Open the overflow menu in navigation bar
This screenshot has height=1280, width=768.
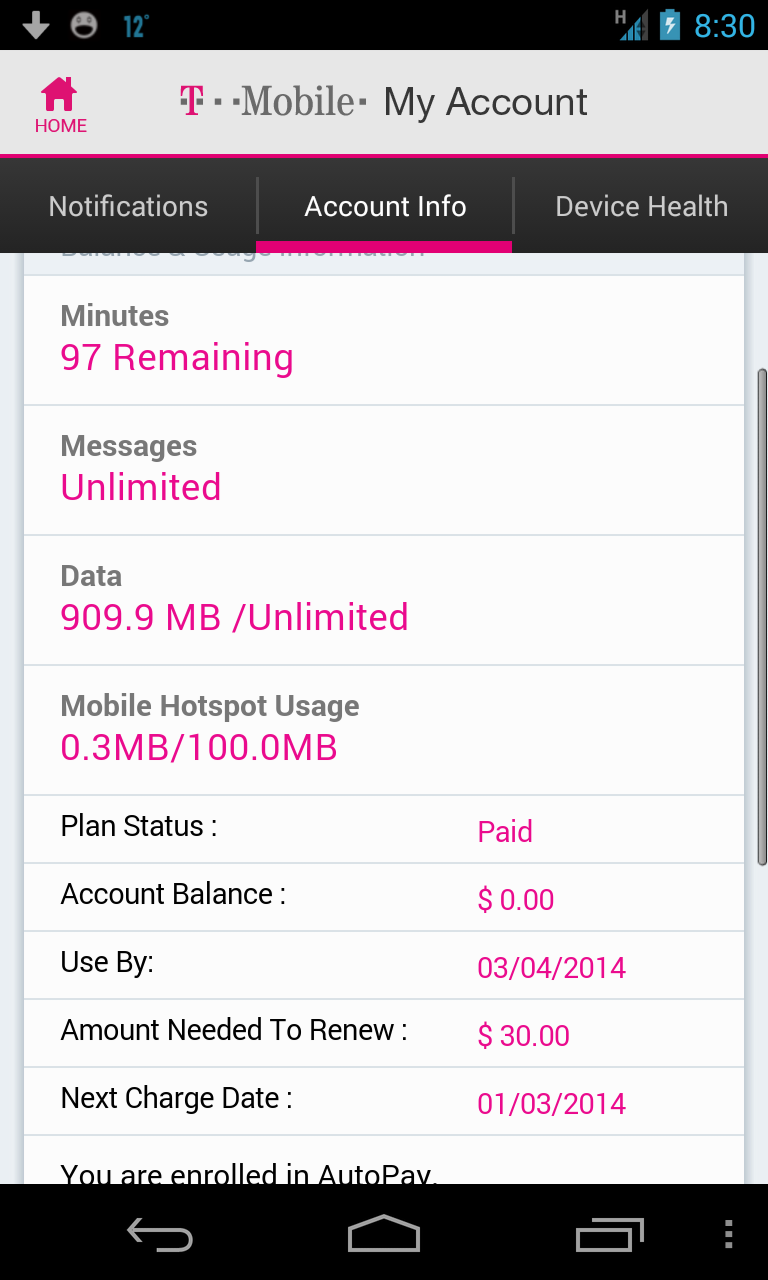pyautogui.click(x=728, y=1234)
